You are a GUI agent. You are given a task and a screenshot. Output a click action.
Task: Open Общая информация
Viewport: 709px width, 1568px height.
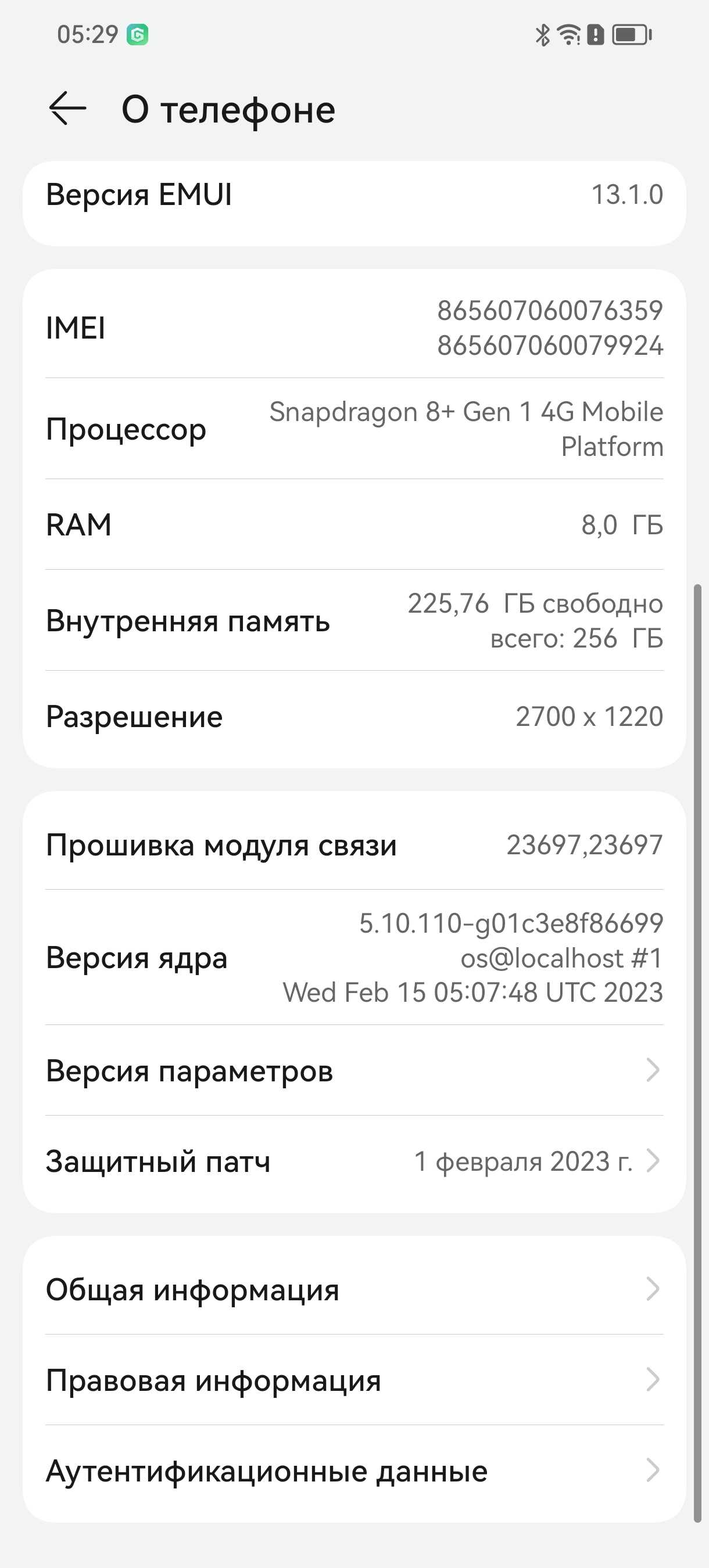[353, 1289]
